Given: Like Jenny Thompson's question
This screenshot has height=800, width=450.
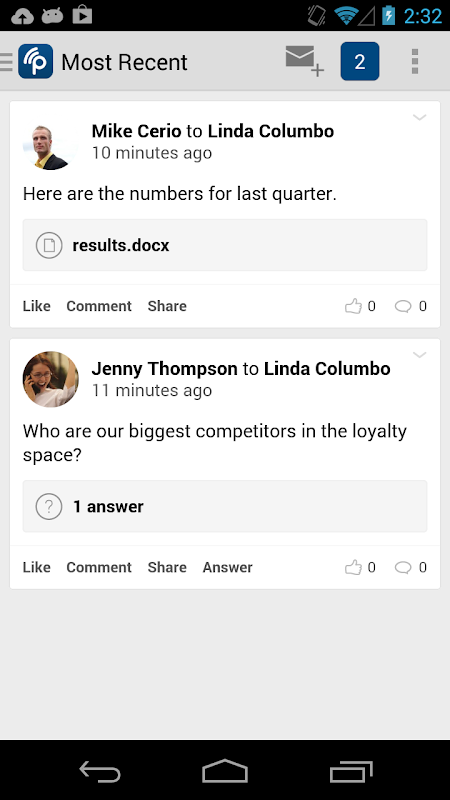Looking at the screenshot, I should pos(37,567).
